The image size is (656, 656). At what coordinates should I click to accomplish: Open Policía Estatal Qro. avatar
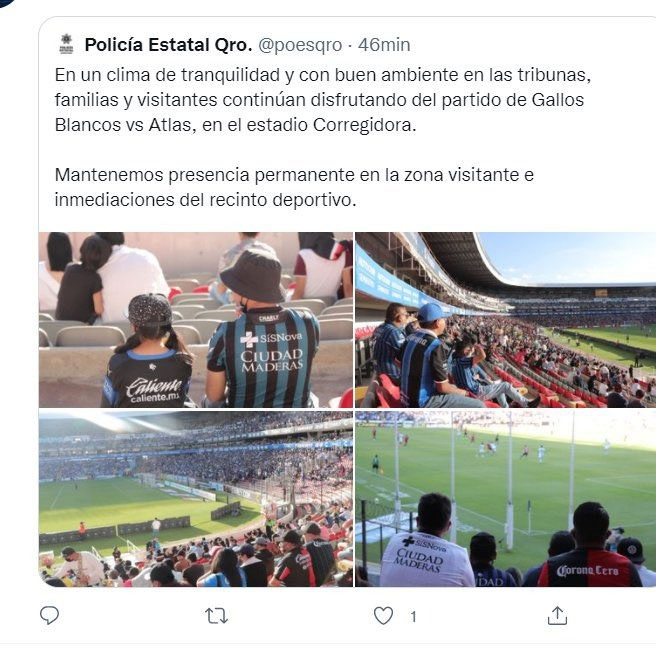(66, 44)
